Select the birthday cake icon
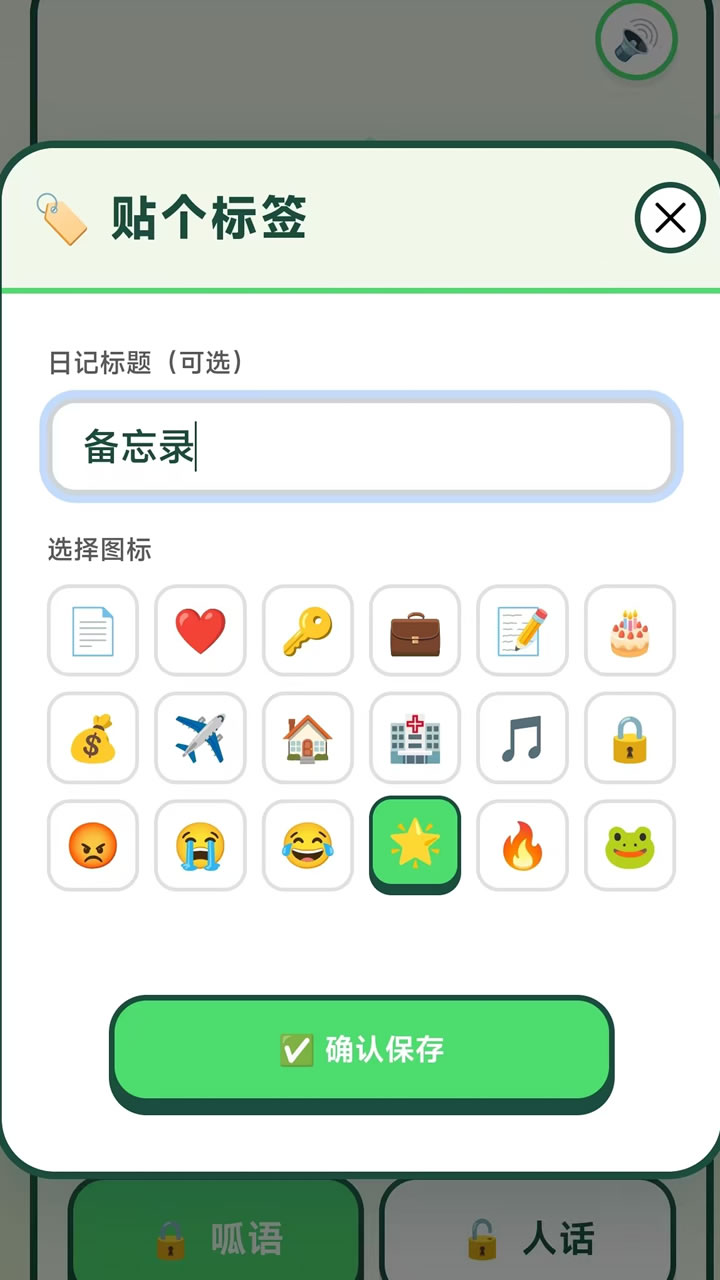Image resolution: width=720 pixels, height=1280 pixels. pyautogui.click(x=630, y=631)
